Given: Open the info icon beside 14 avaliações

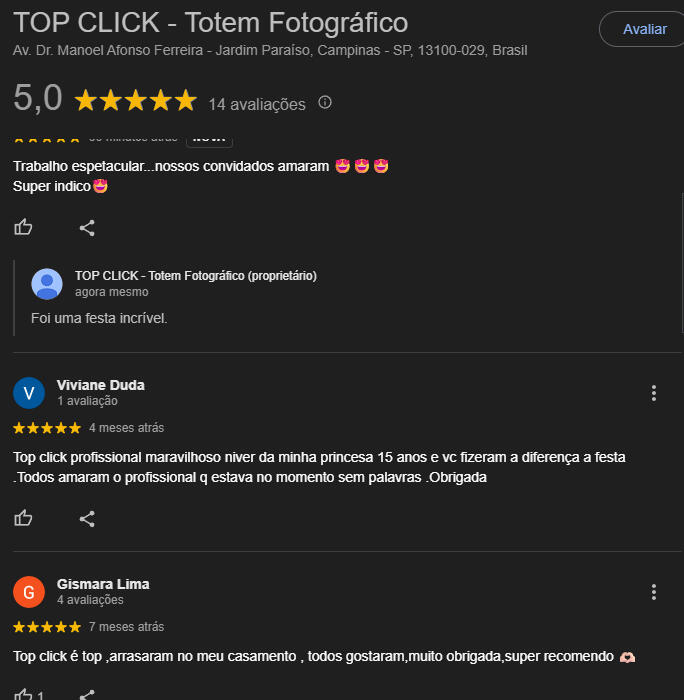Looking at the screenshot, I should click(x=325, y=102).
